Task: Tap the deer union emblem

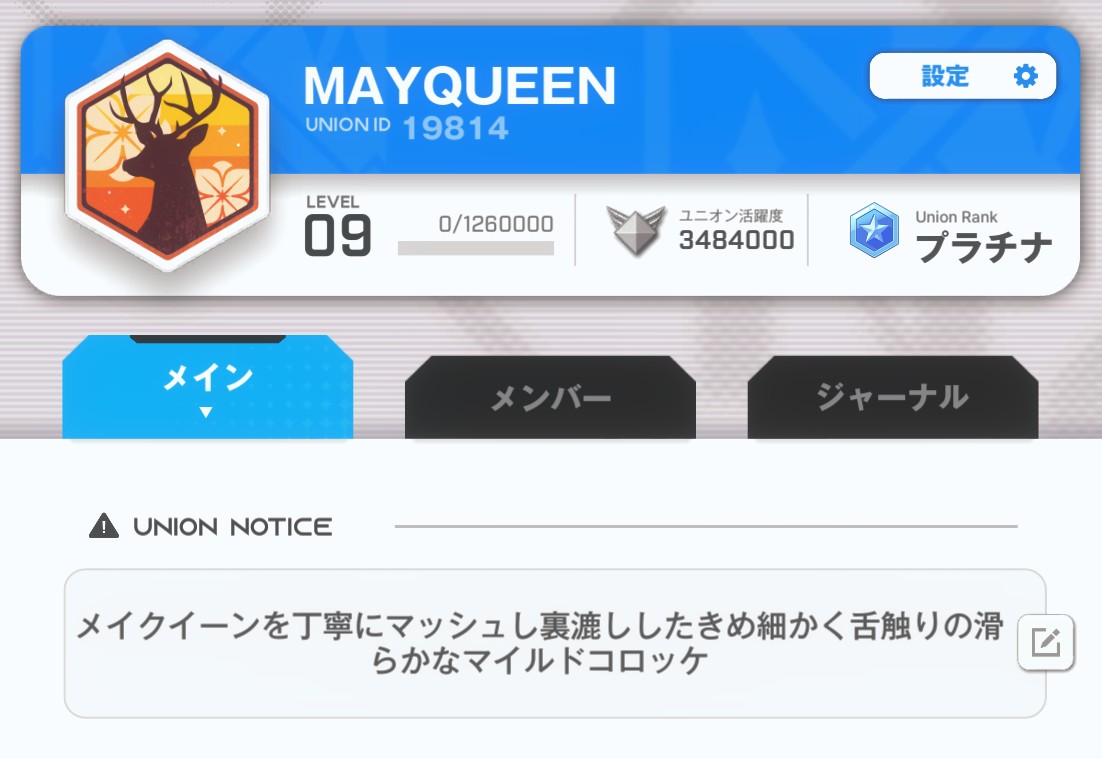Action: click(x=167, y=155)
